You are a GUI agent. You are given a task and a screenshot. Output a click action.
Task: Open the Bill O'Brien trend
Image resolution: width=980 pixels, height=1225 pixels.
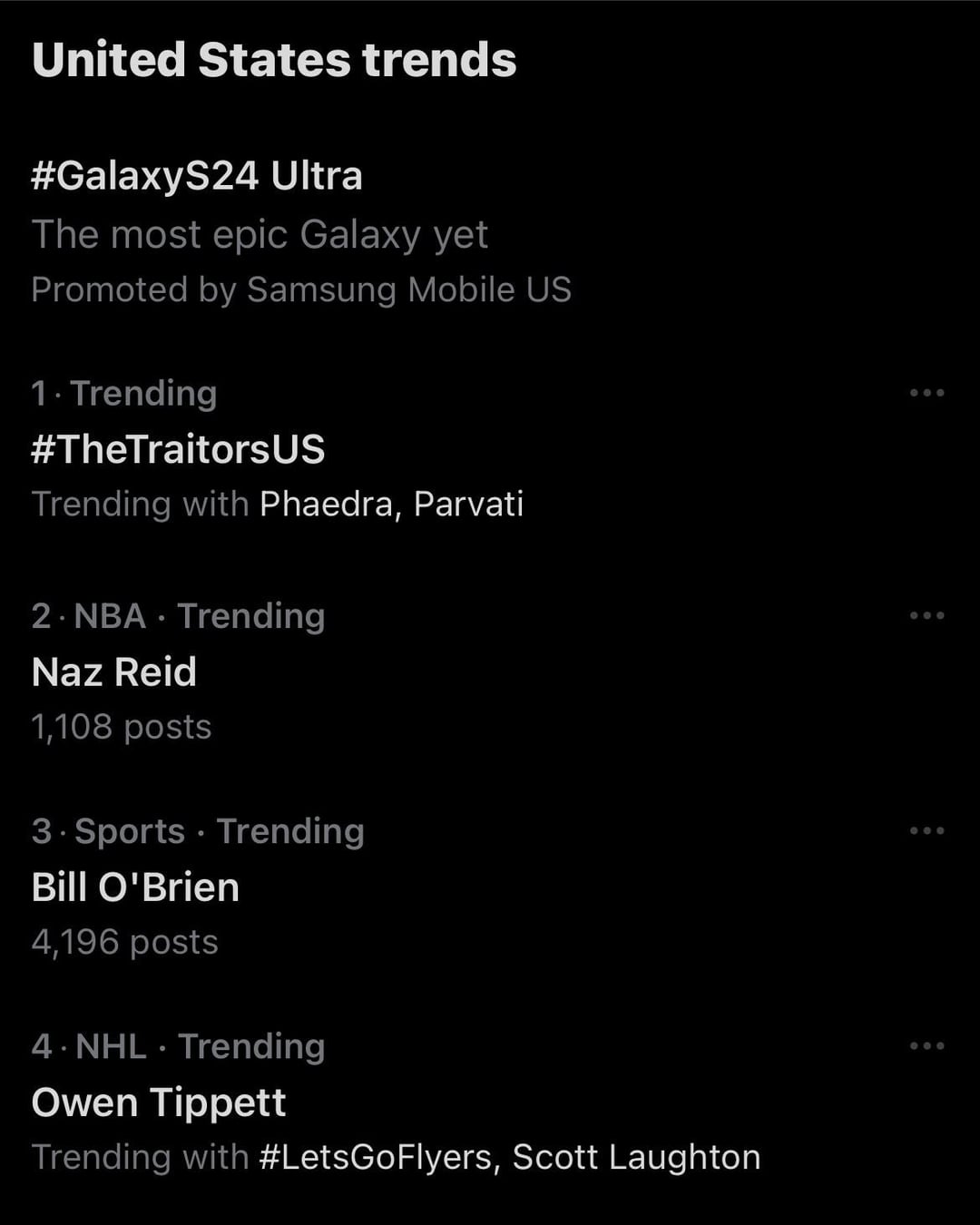[135, 887]
